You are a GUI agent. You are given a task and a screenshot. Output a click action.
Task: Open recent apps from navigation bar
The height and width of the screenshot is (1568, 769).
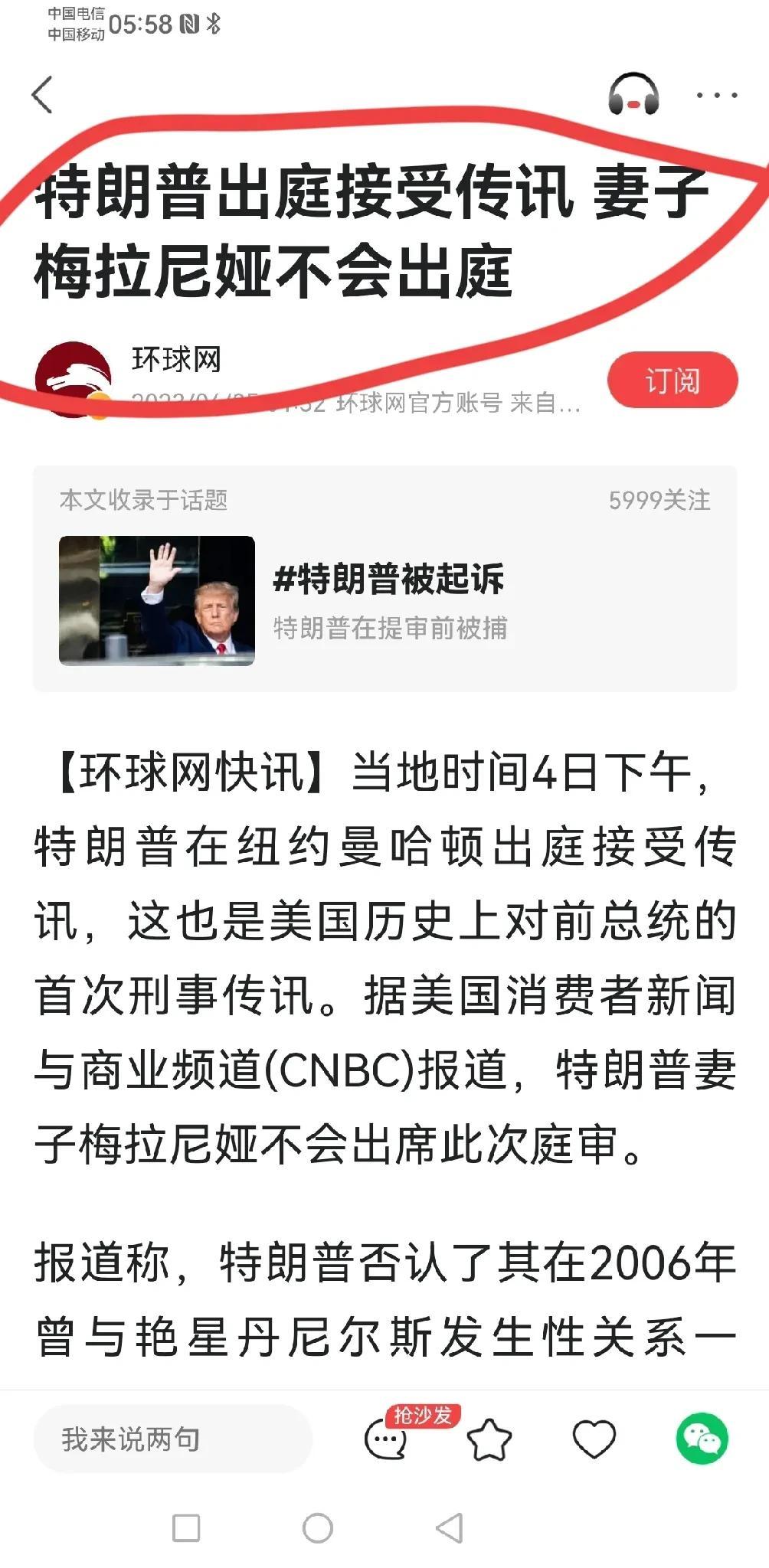click(186, 1528)
